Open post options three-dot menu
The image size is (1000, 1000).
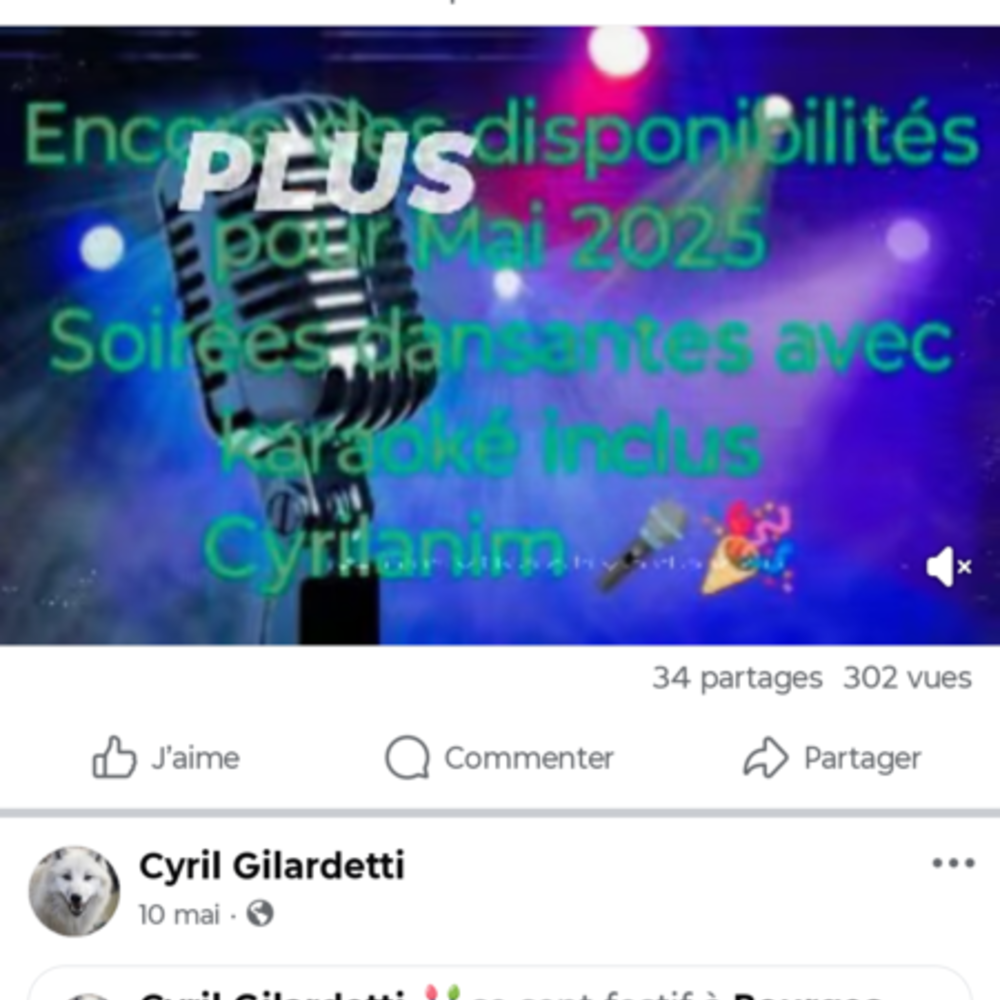952,863
